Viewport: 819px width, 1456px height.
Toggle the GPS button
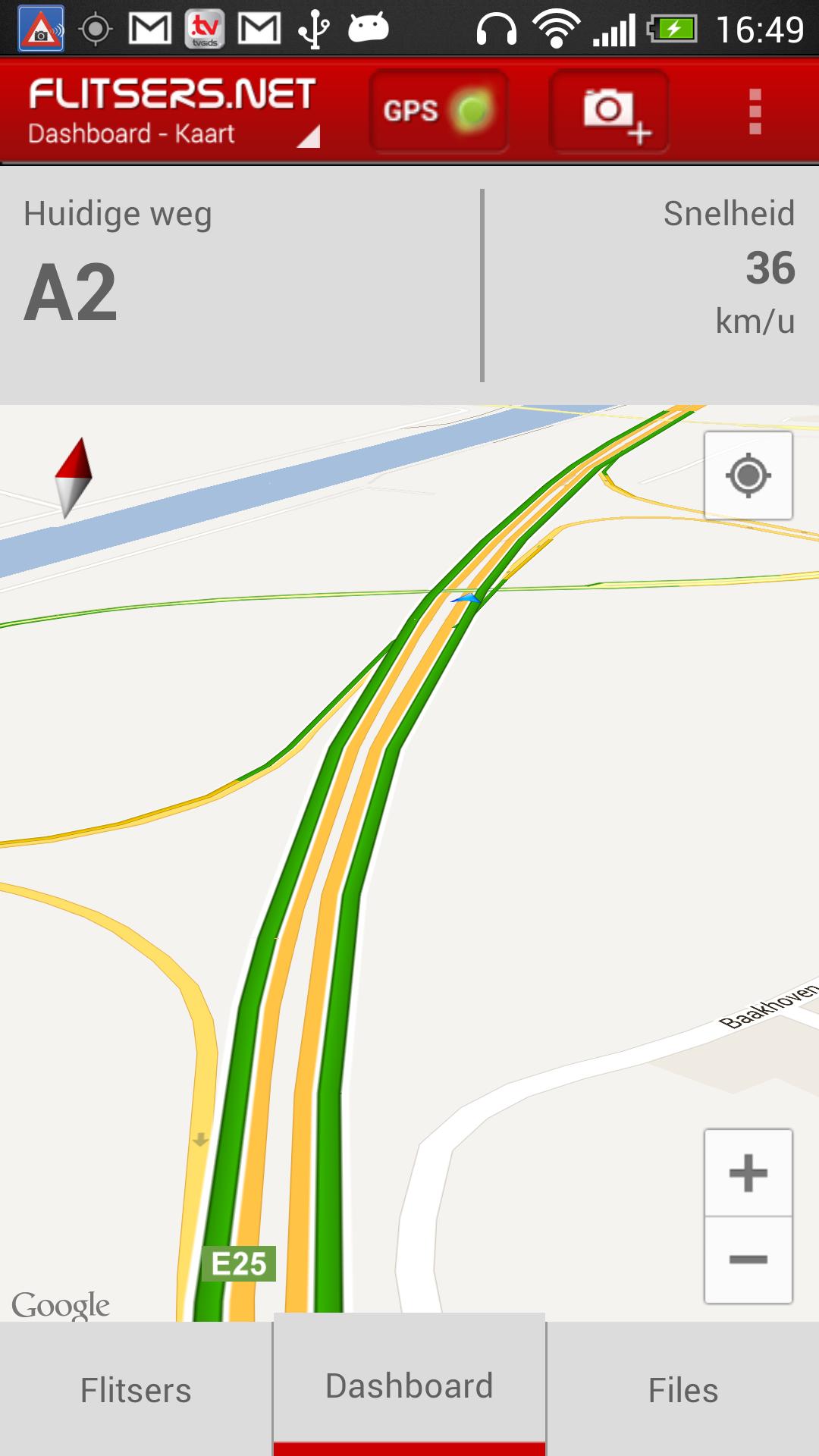point(438,111)
